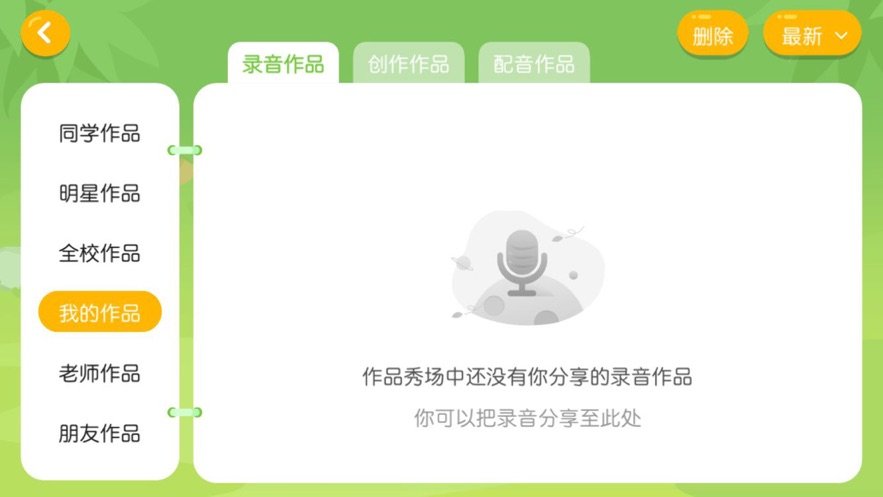View 朋友作品 in the sidebar
883x497 pixels.
coord(99,433)
